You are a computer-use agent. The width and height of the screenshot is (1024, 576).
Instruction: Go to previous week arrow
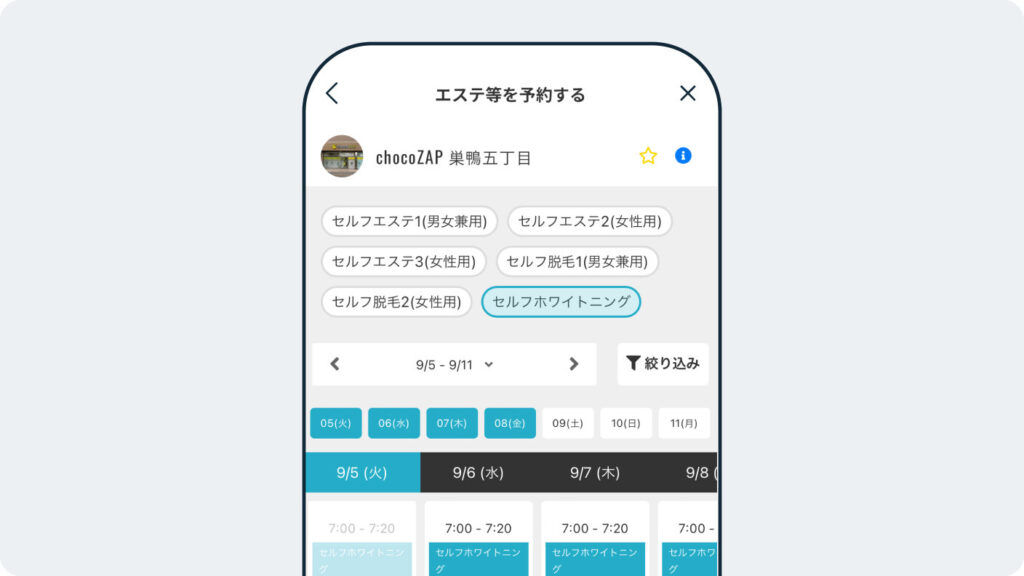[335, 364]
